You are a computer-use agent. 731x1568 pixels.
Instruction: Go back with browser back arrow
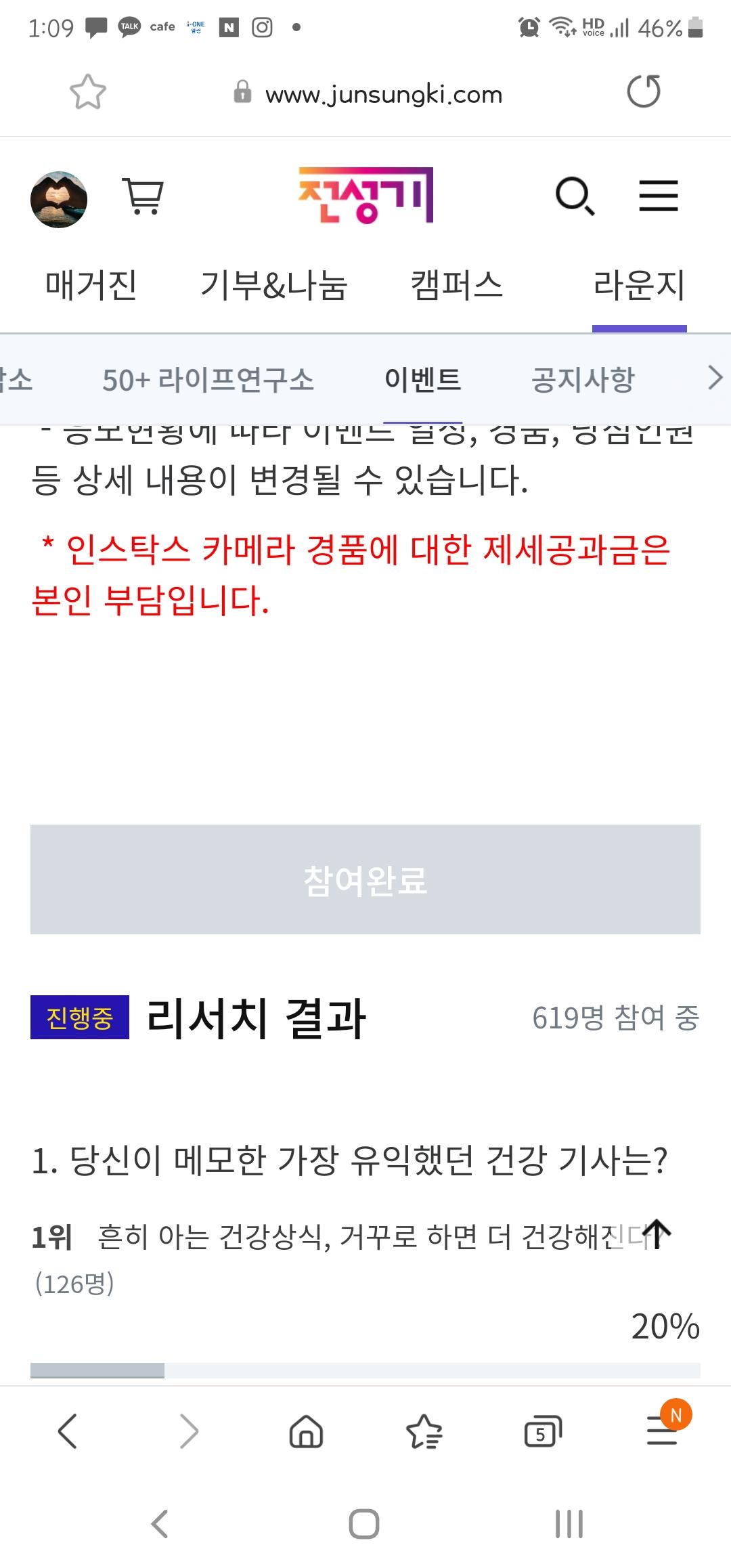[68, 1431]
